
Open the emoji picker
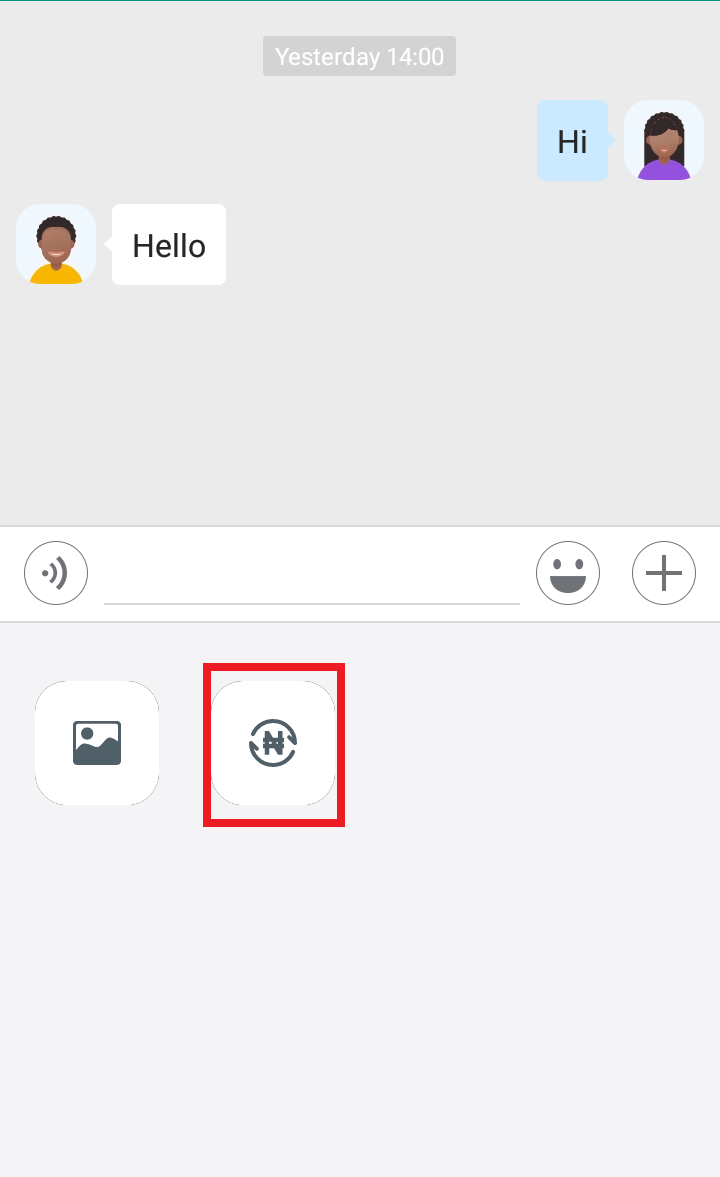tap(568, 573)
